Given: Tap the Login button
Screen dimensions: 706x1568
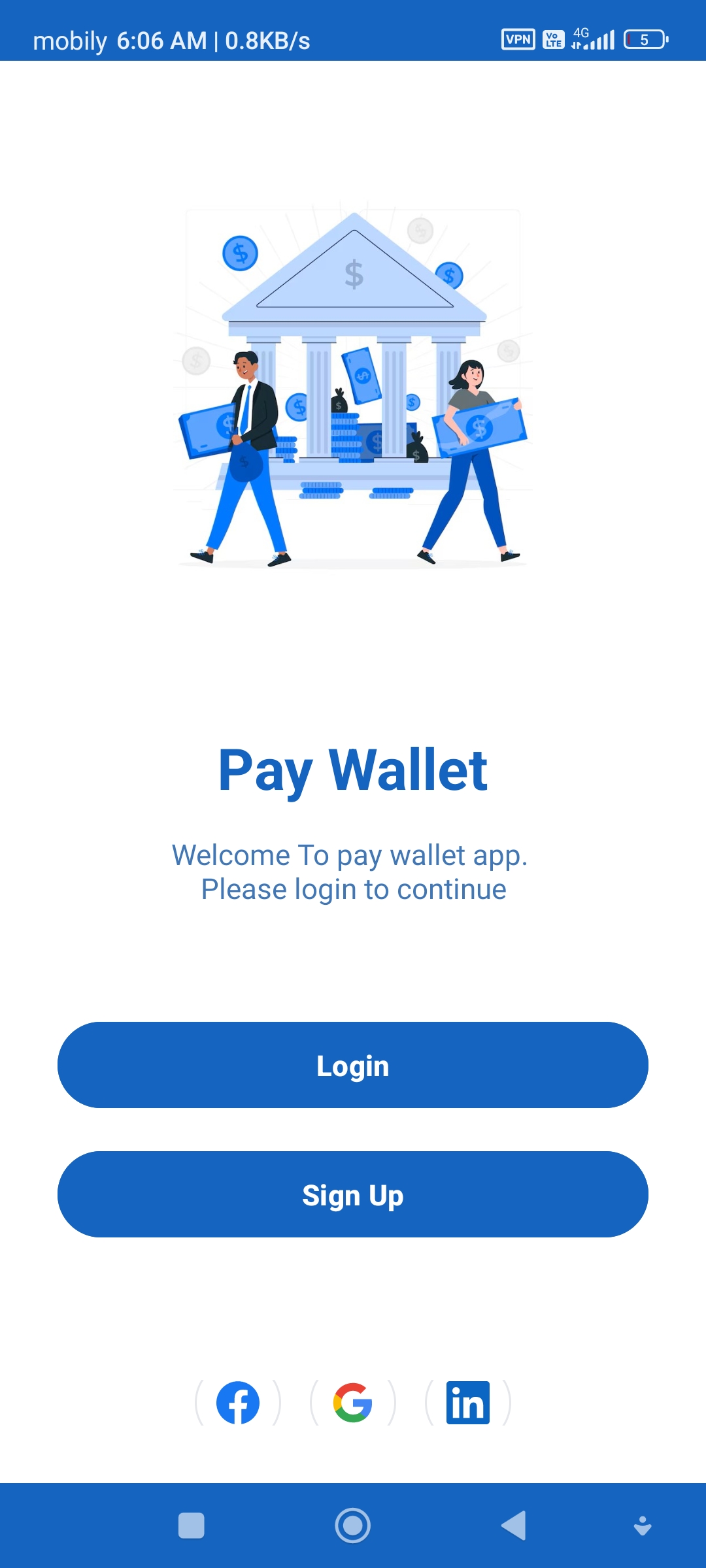Looking at the screenshot, I should [x=353, y=1065].
